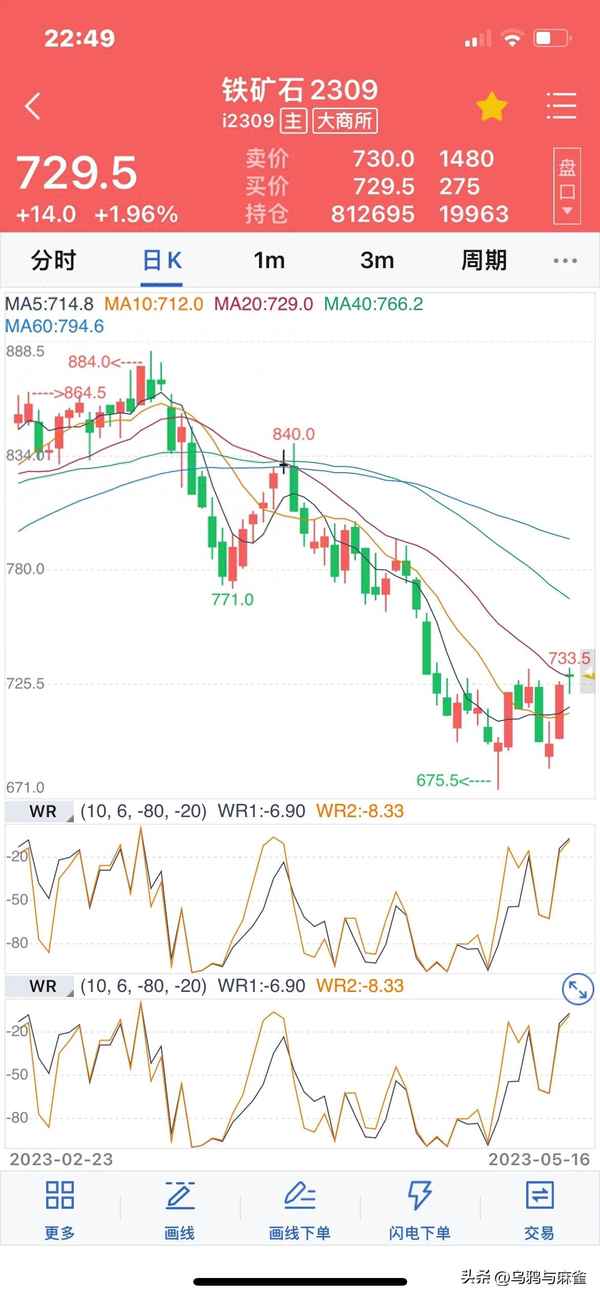The image size is (600, 1298).
Task: Open the 周期 period tab
Action: point(484,261)
